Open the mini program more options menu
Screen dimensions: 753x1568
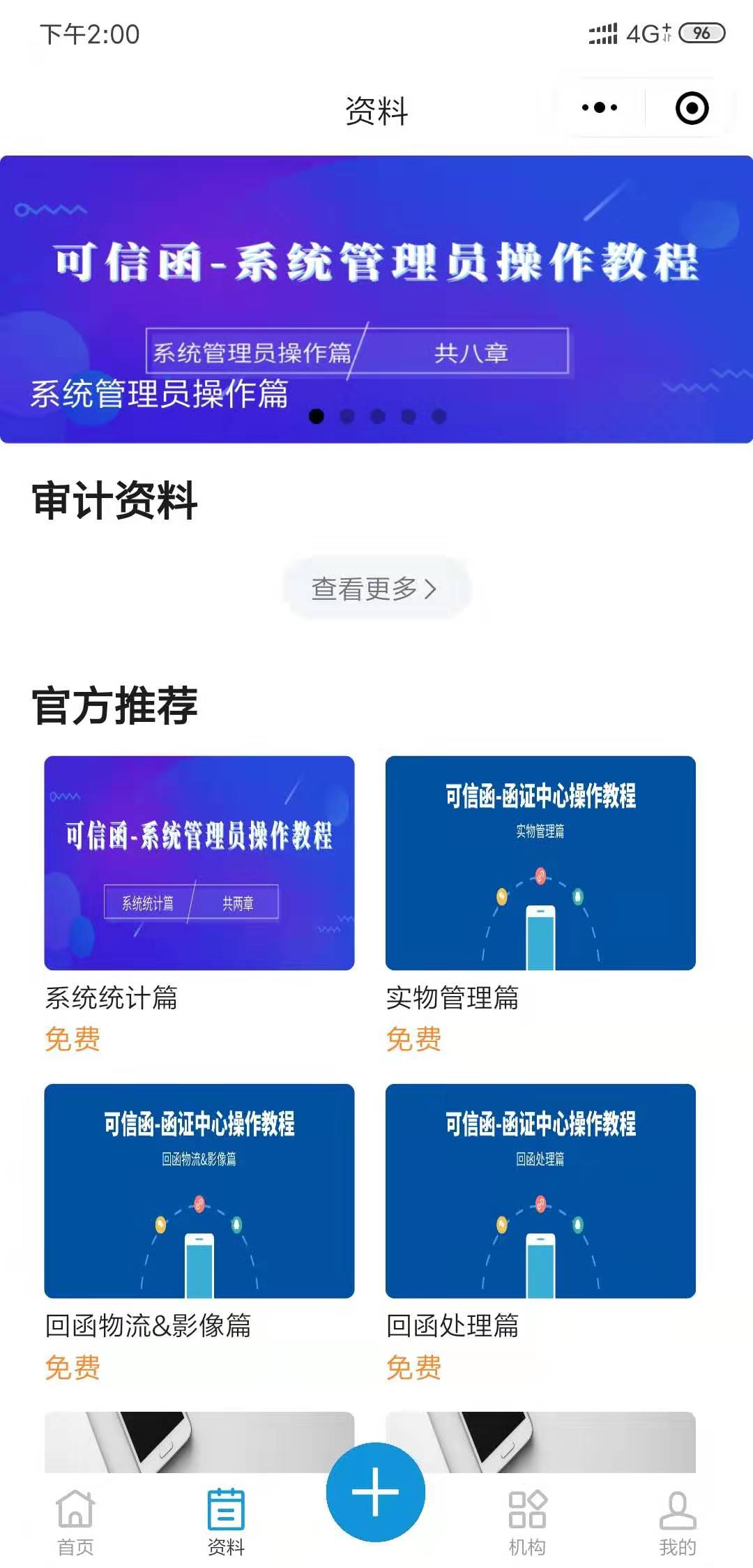pyautogui.click(x=600, y=108)
